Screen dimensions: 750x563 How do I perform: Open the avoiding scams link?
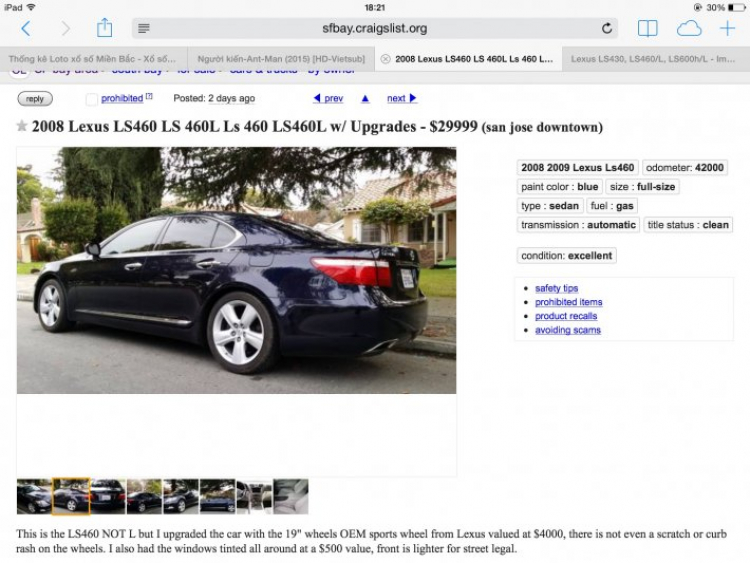pos(567,330)
